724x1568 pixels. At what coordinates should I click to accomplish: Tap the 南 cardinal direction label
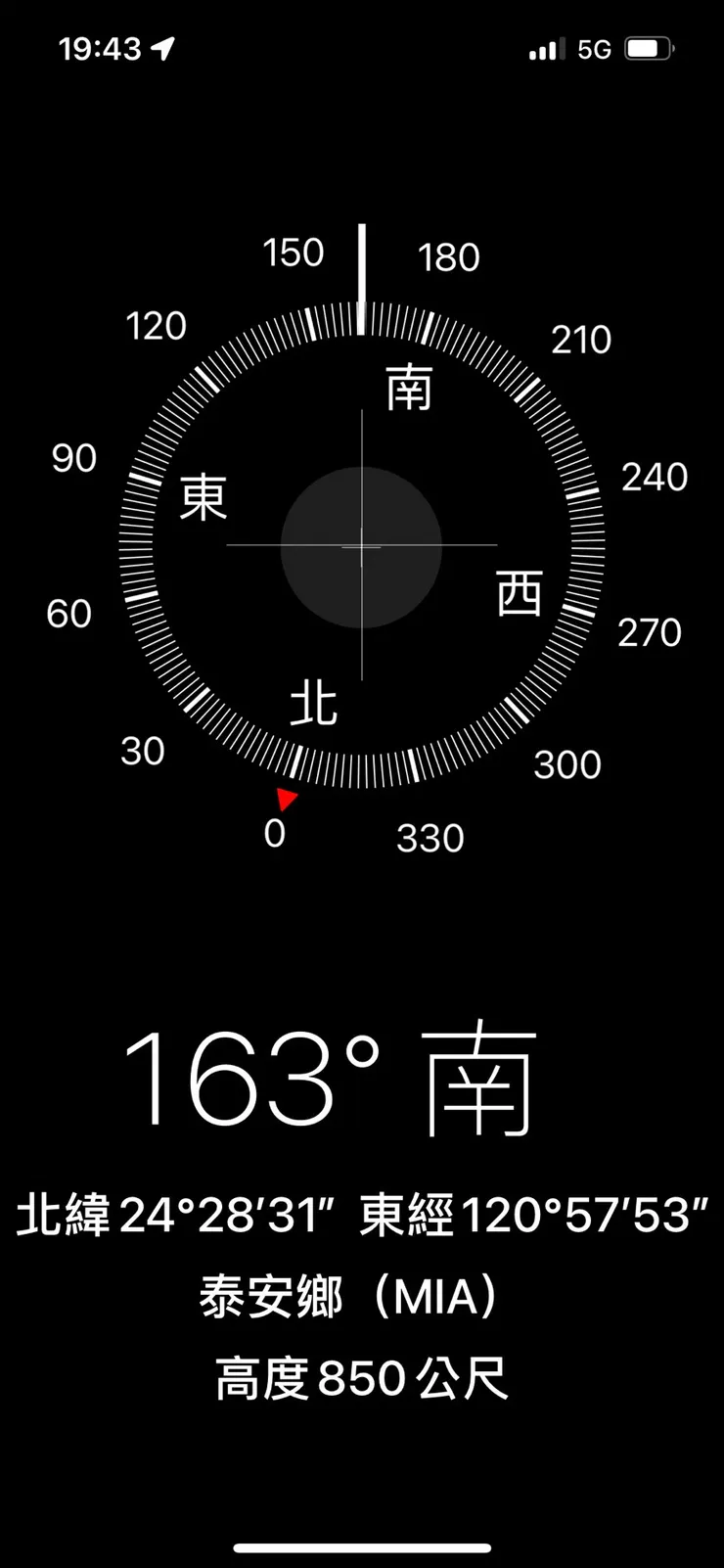coord(411,389)
